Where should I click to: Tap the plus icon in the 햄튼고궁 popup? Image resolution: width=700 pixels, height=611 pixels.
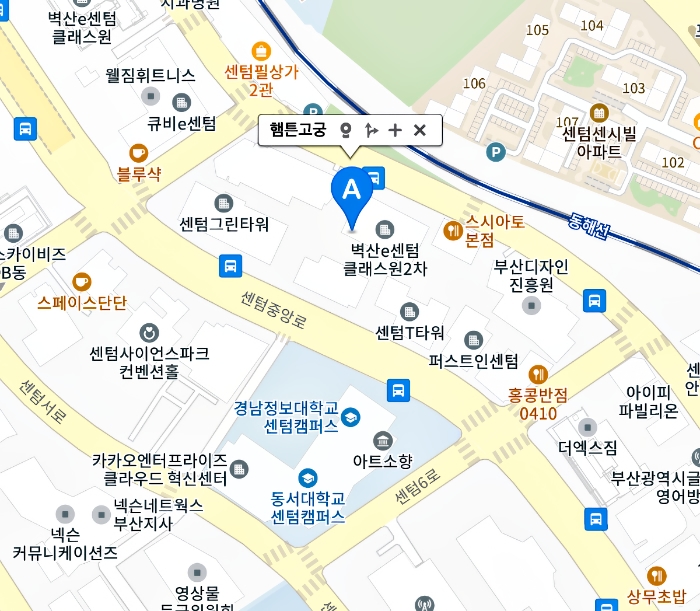(395, 130)
